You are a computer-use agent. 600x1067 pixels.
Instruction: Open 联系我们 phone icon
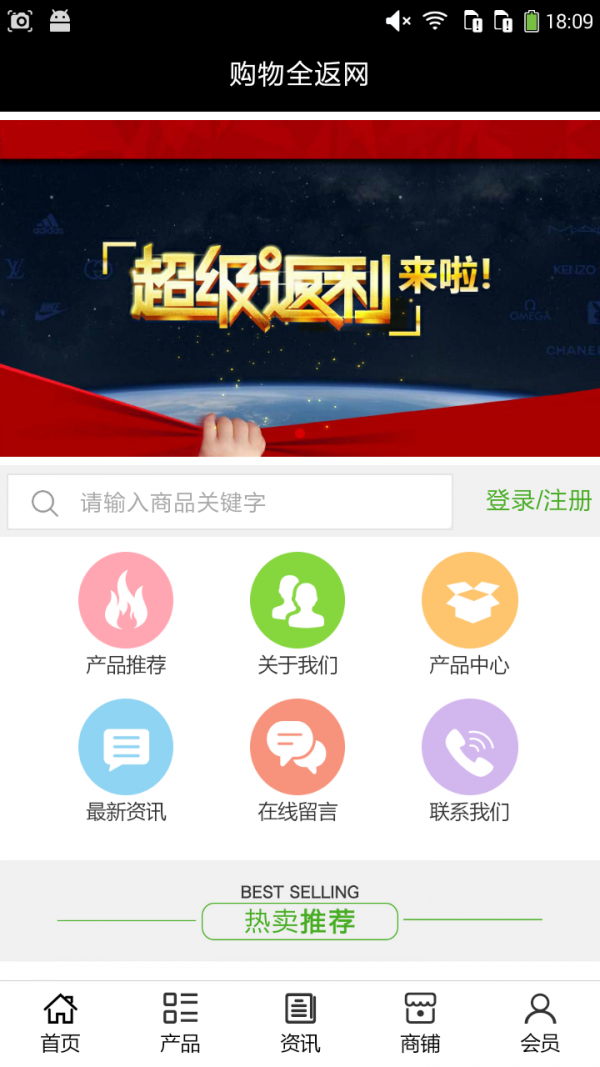[469, 746]
